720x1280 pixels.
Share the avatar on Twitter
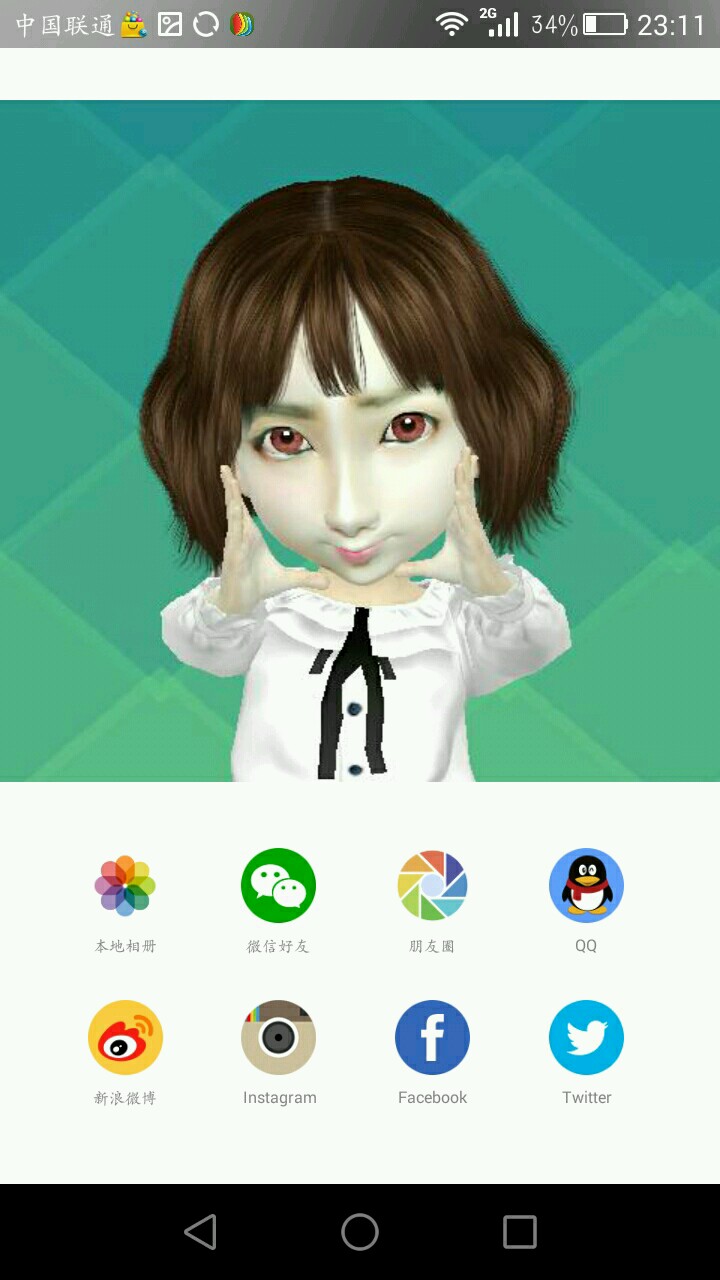(x=586, y=1038)
